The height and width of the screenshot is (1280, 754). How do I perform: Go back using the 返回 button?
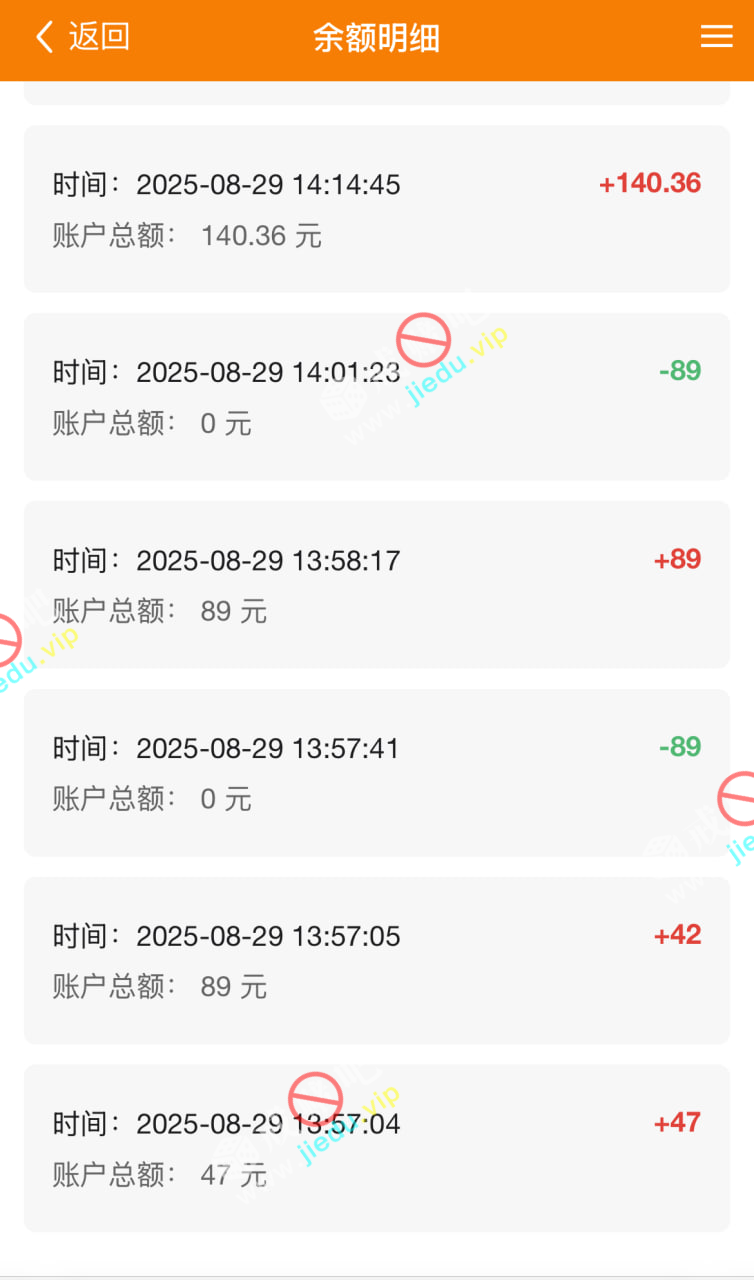click(x=82, y=38)
